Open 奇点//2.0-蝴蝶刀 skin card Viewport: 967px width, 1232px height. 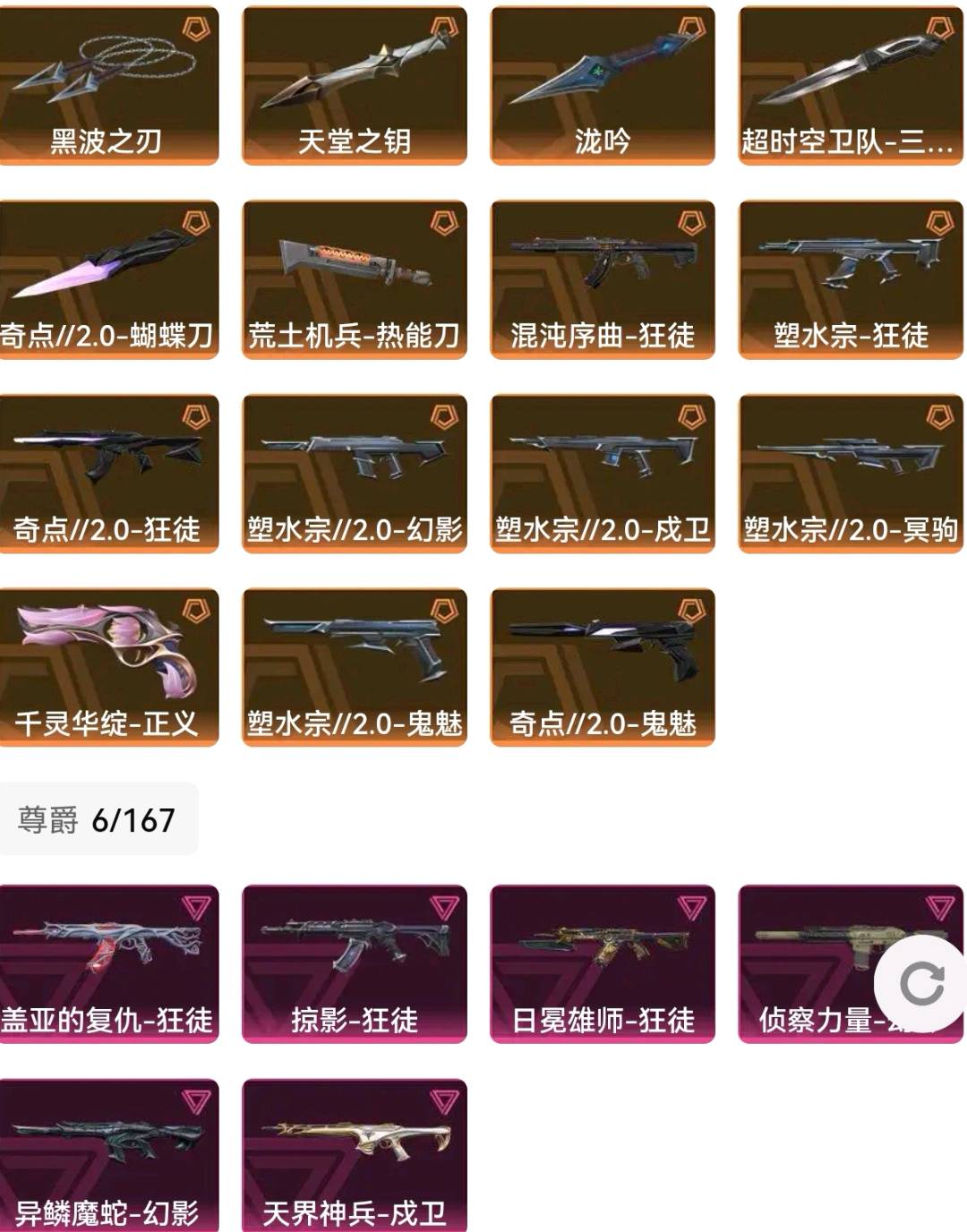point(108,280)
